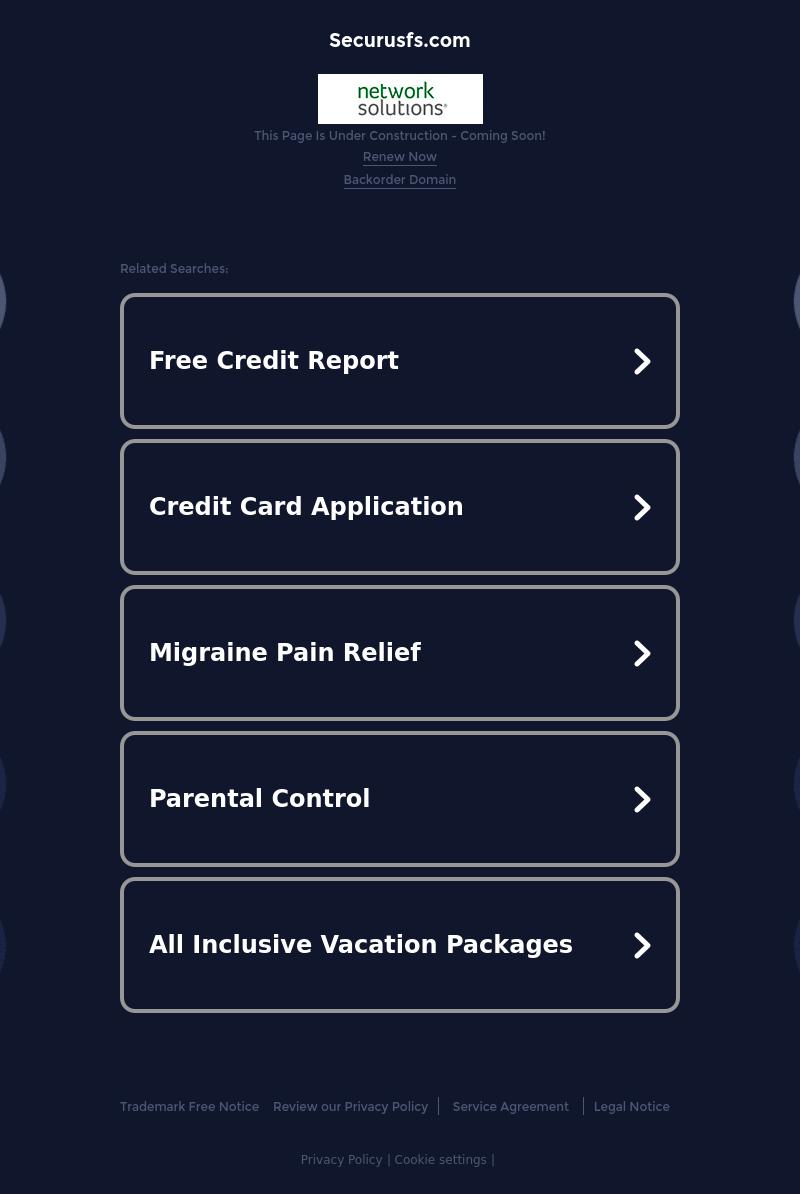Image resolution: width=800 pixels, height=1194 pixels.
Task: Open Cookie settings
Action: pos(440,1160)
